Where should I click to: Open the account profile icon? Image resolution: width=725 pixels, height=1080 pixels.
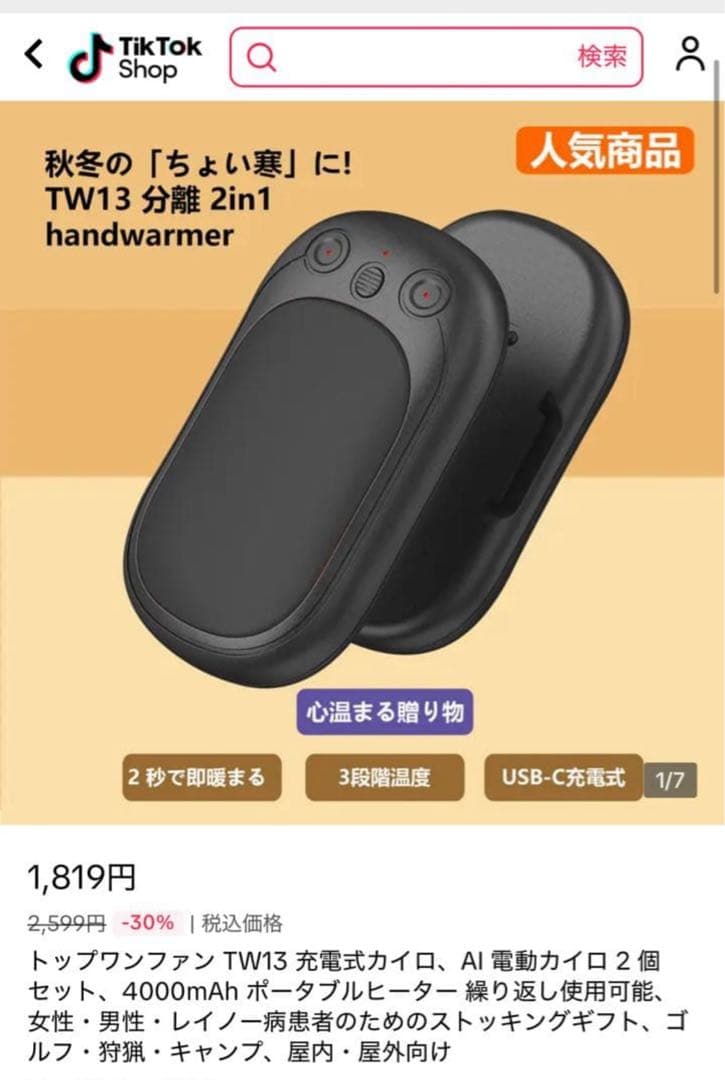coord(690,55)
